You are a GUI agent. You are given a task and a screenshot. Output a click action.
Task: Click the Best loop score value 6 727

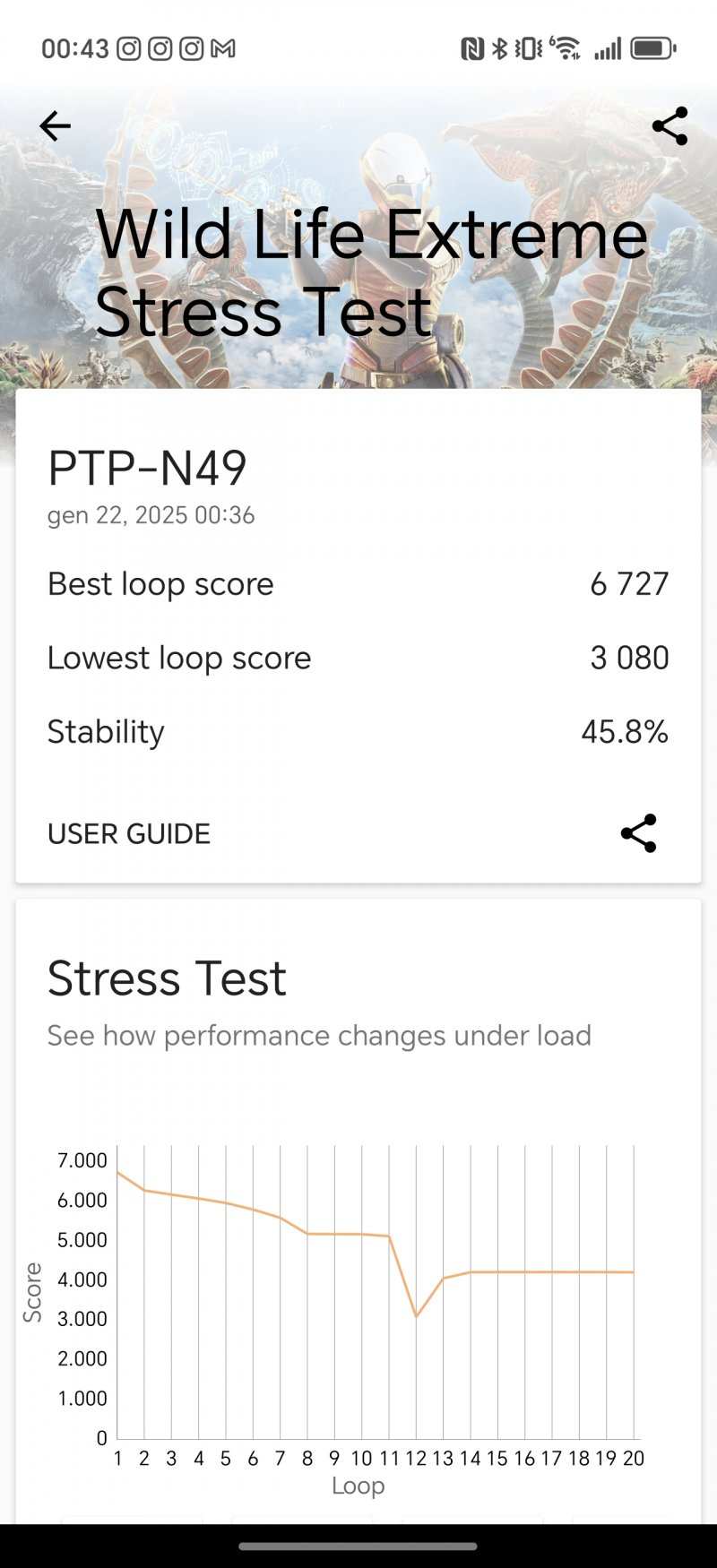pos(626,583)
